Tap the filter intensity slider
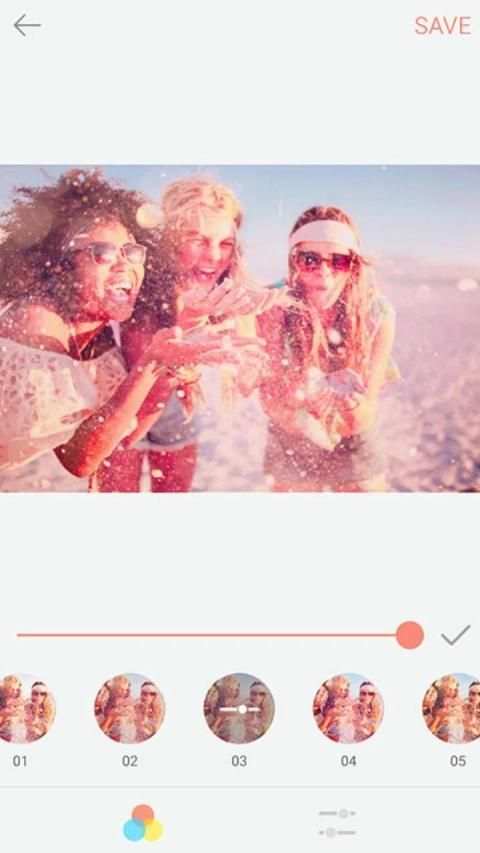The image size is (480, 853). [x=220, y=635]
